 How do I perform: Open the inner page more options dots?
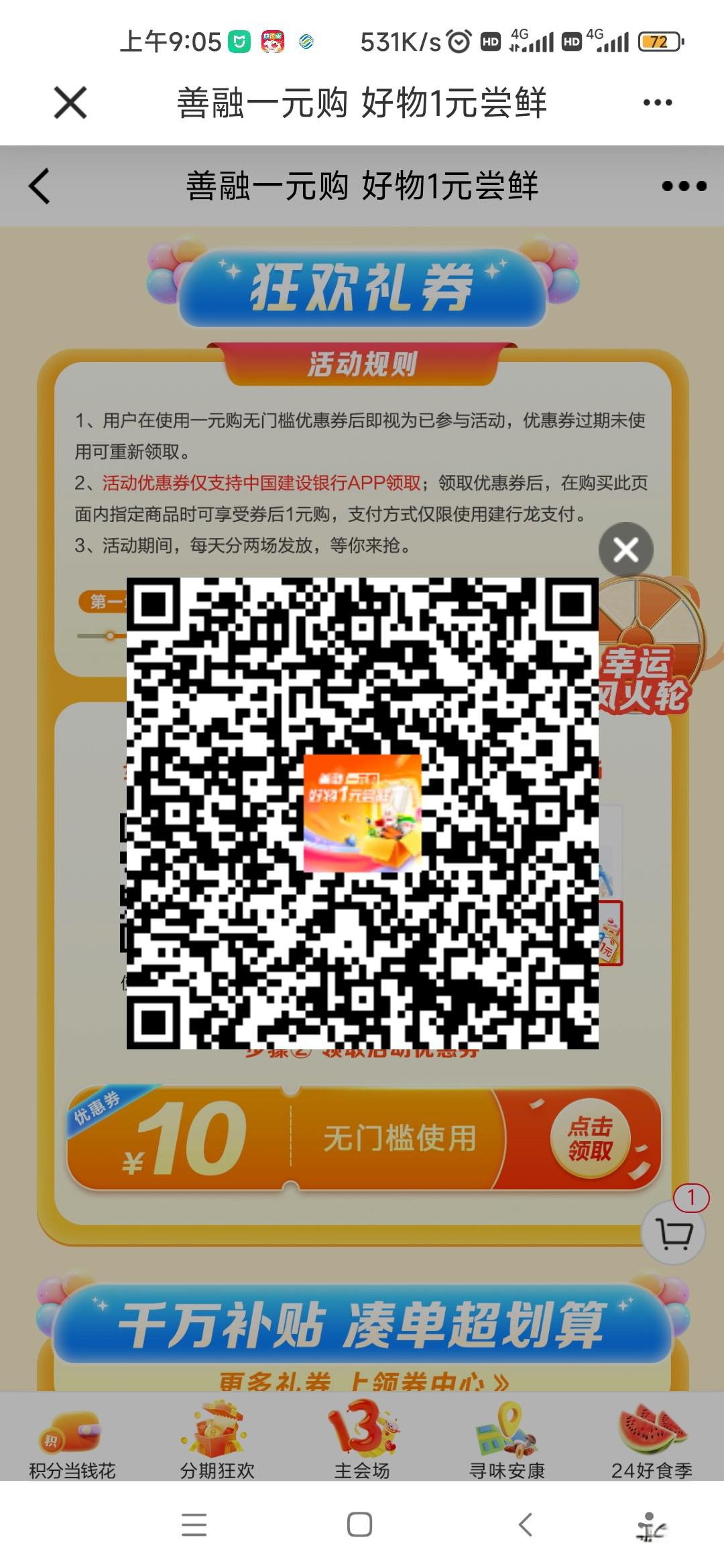[683, 186]
